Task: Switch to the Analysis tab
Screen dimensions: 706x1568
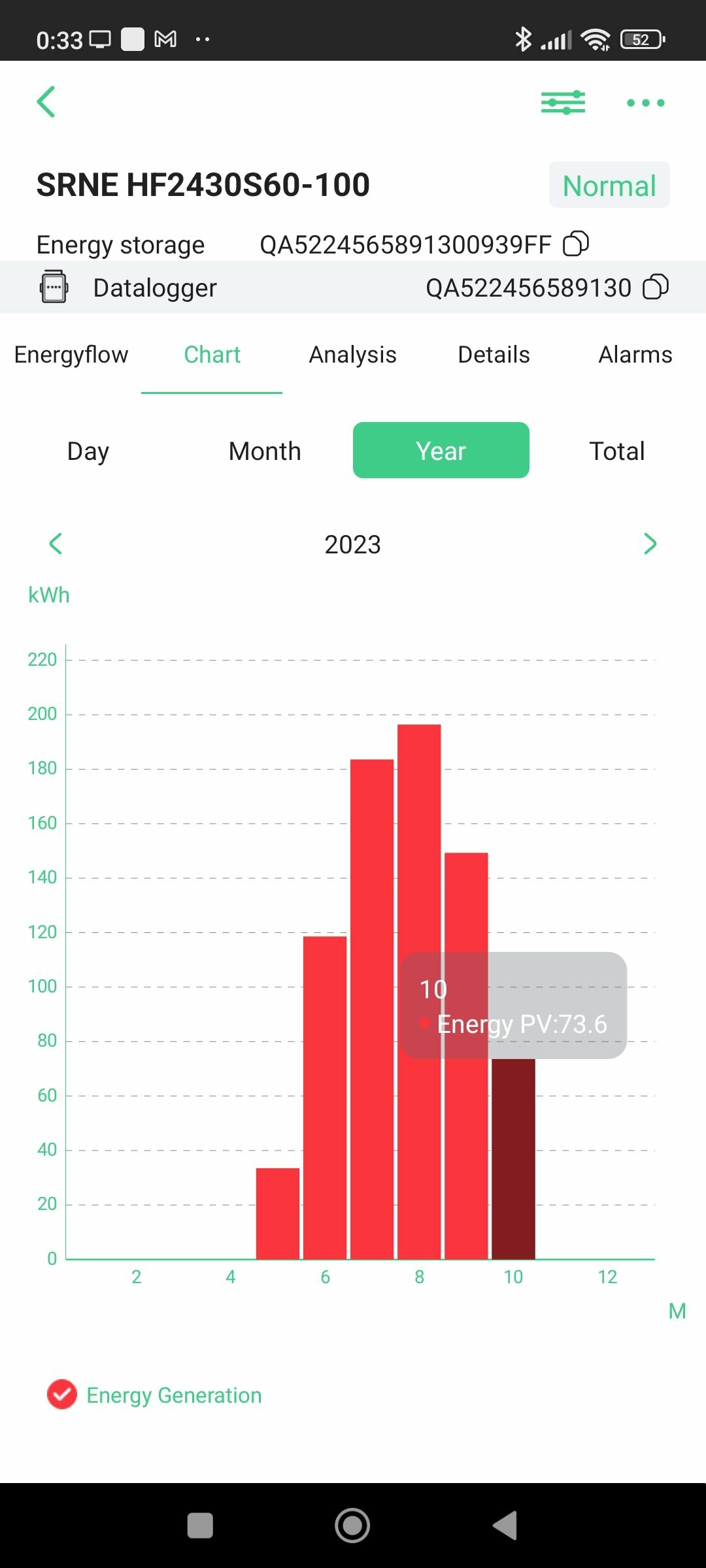Action: [x=353, y=355]
